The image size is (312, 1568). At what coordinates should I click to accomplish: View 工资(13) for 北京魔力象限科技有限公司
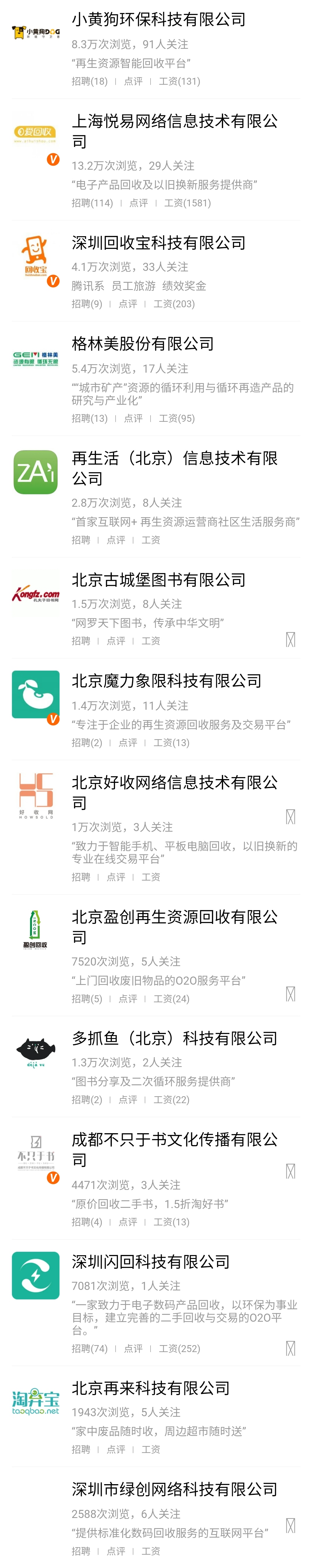(171, 743)
